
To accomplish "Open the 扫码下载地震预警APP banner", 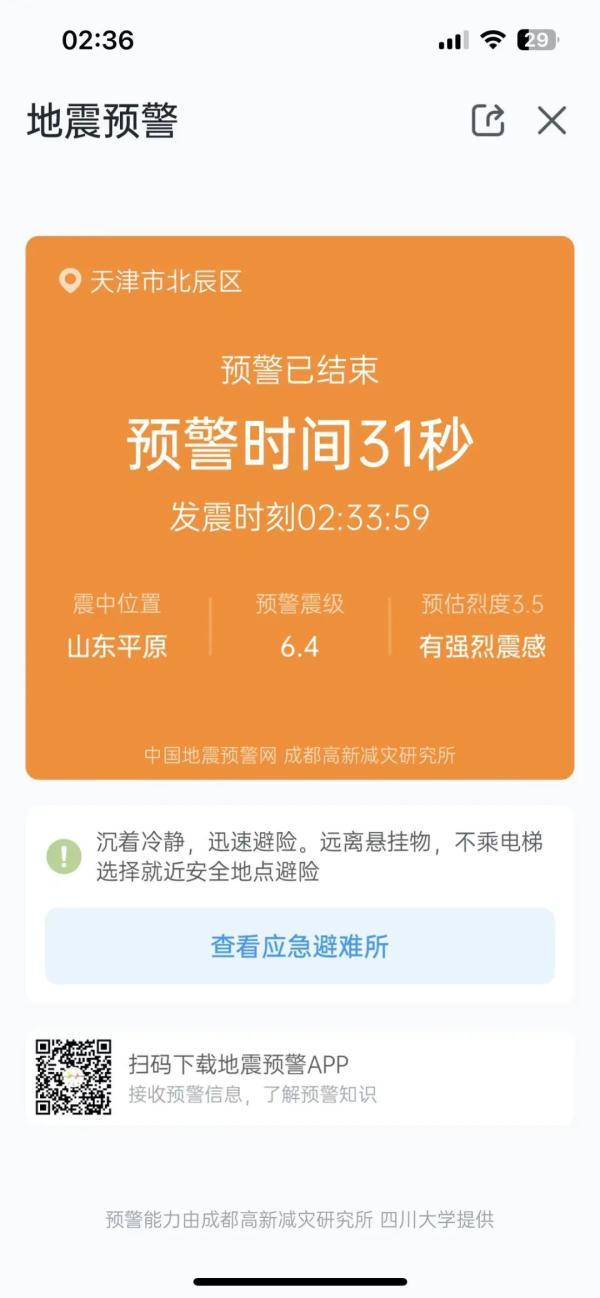I will 300,1078.
